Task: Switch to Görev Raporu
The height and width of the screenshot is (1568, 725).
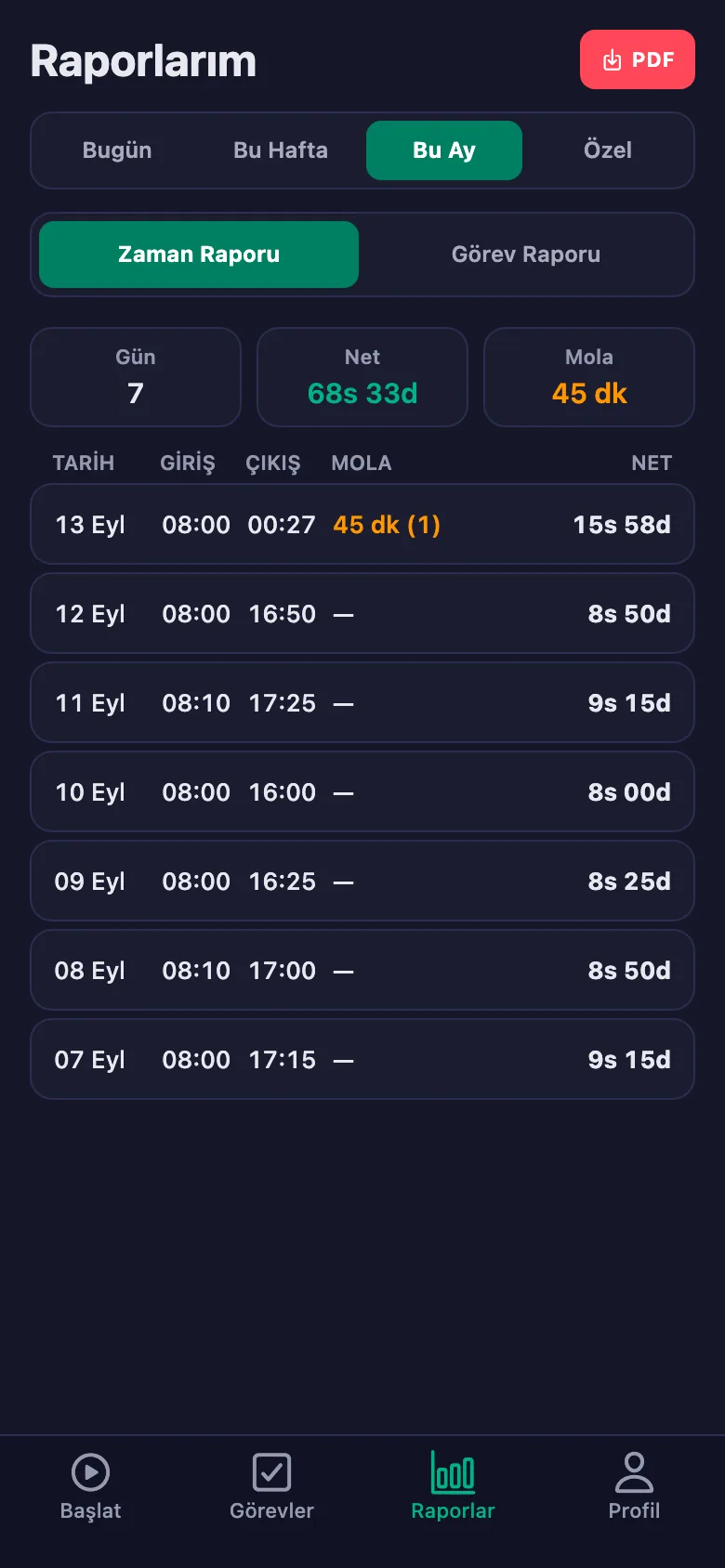Action: (x=526, y=255)
